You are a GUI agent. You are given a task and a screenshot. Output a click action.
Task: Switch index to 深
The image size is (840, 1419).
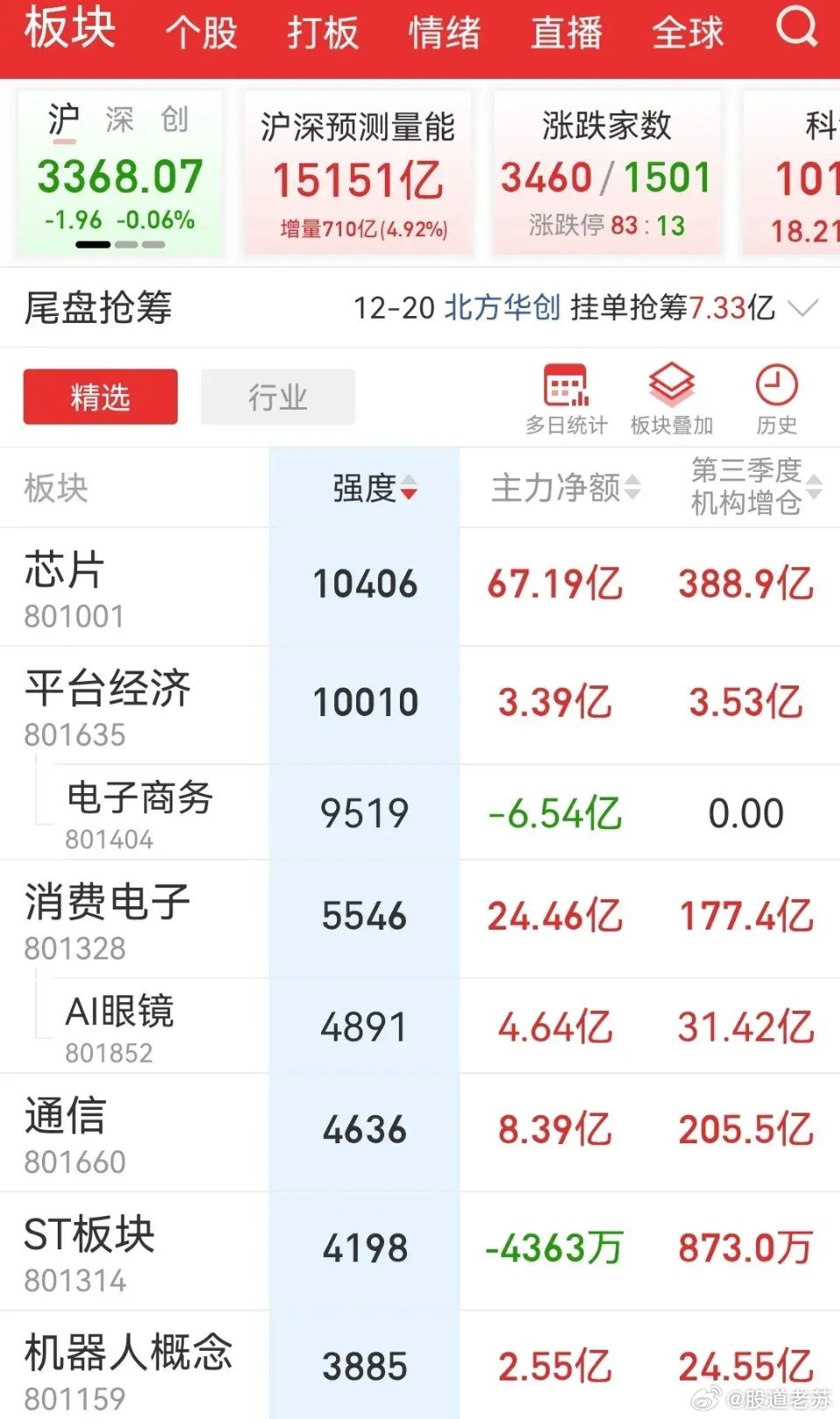click(120, 120)
